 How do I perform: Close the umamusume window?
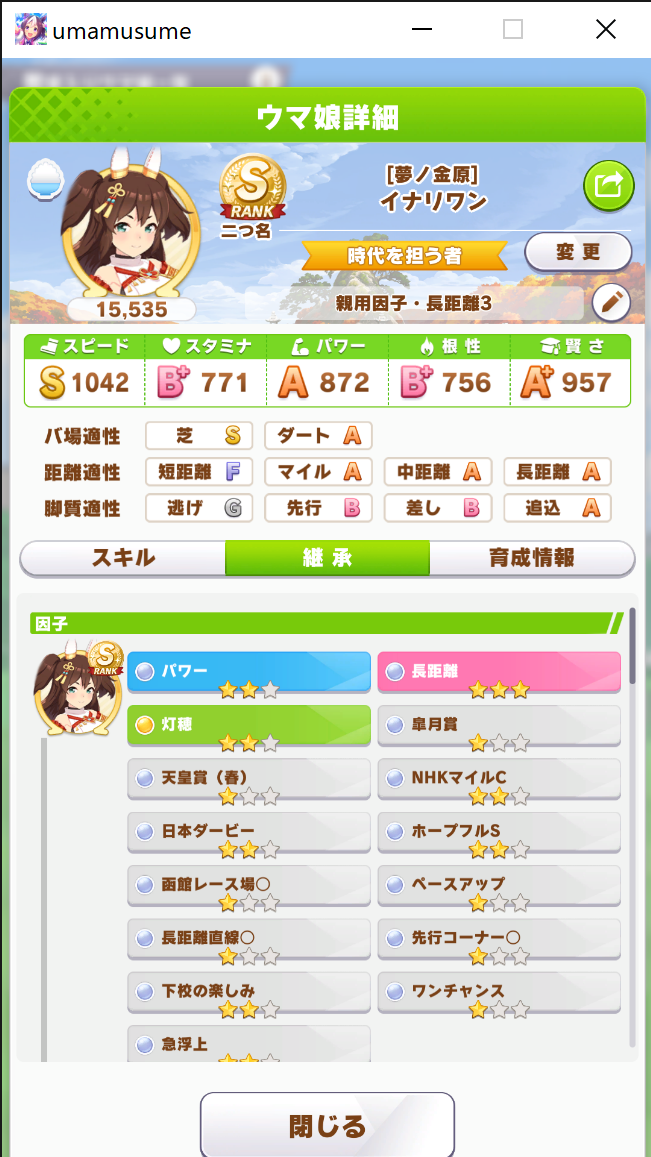[605, 29]
